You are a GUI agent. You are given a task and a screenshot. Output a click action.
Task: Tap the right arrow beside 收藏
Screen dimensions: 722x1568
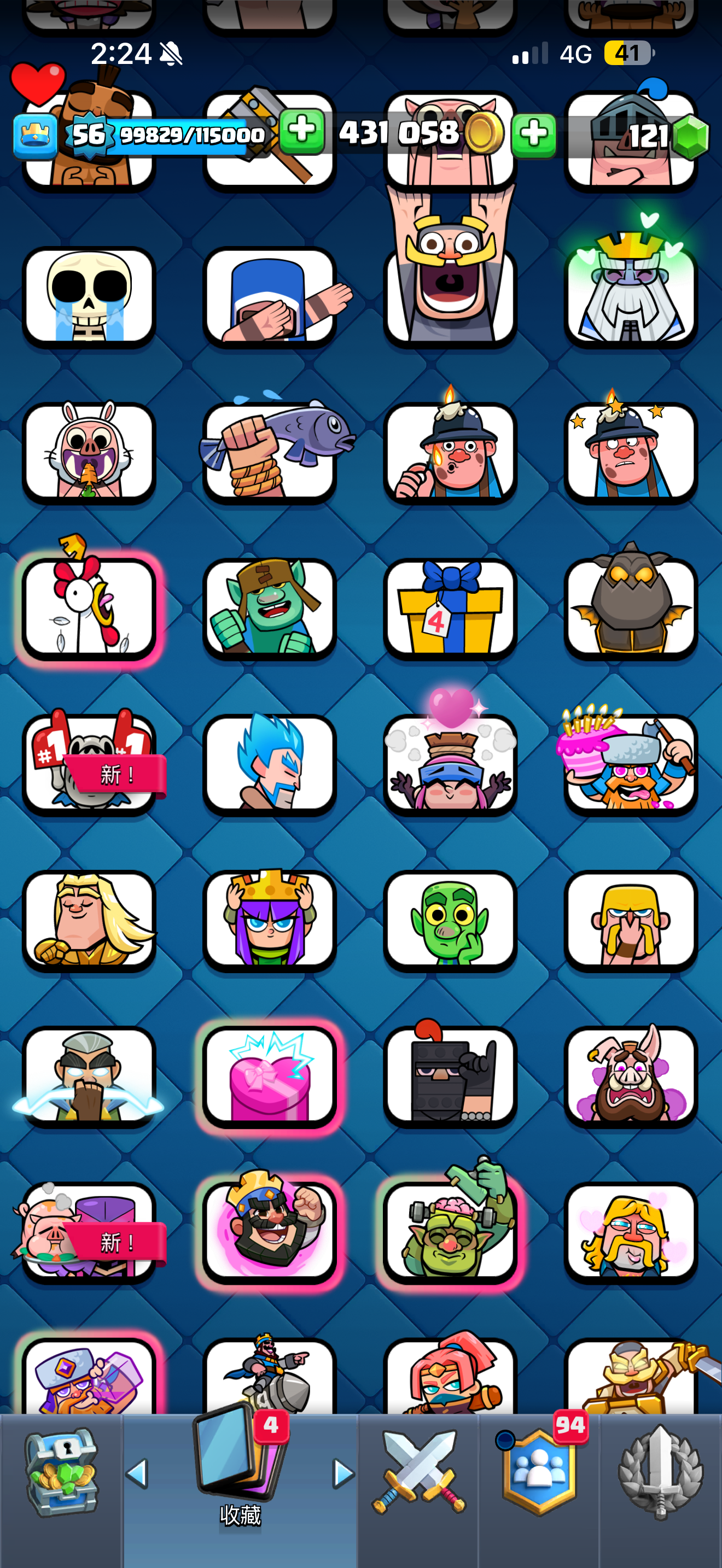coord(343,1473)
